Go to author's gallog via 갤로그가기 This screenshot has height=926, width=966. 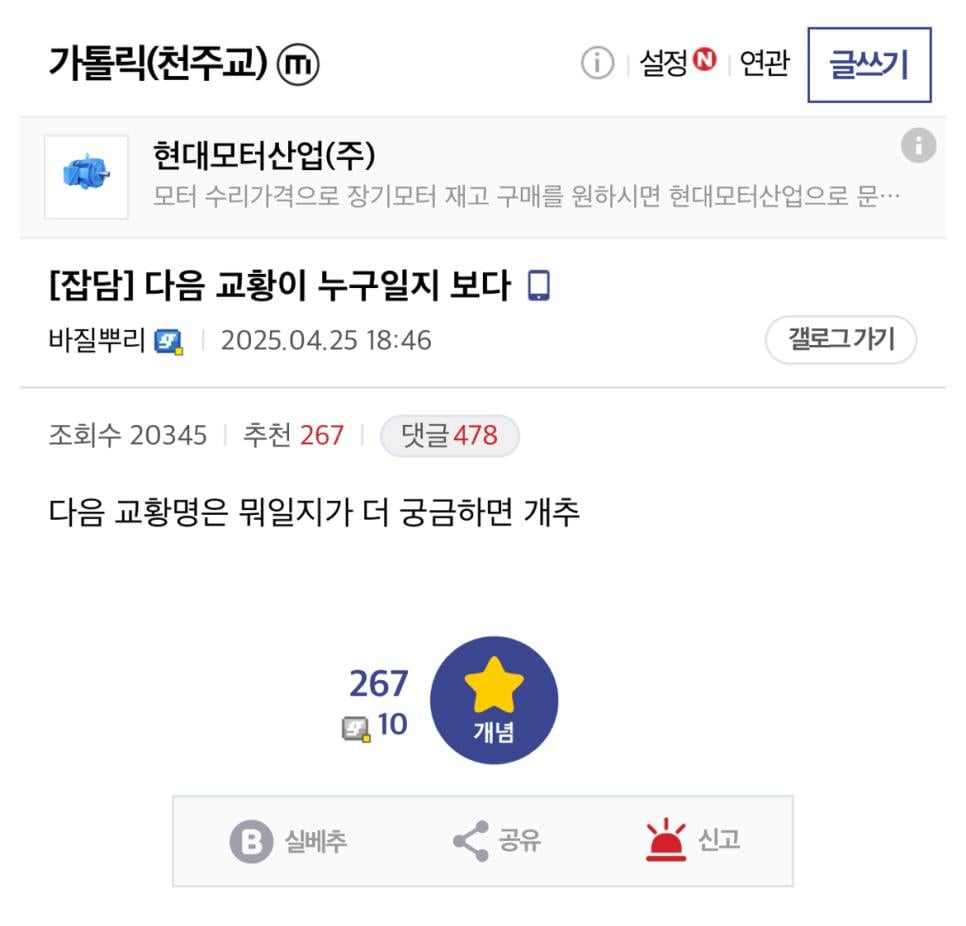tap(840, 340)
